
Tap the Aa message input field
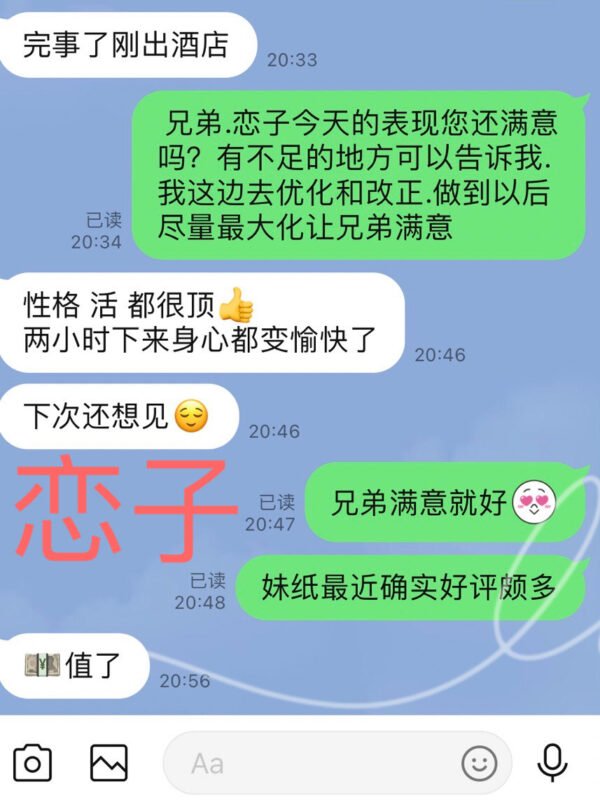(310, 764)
